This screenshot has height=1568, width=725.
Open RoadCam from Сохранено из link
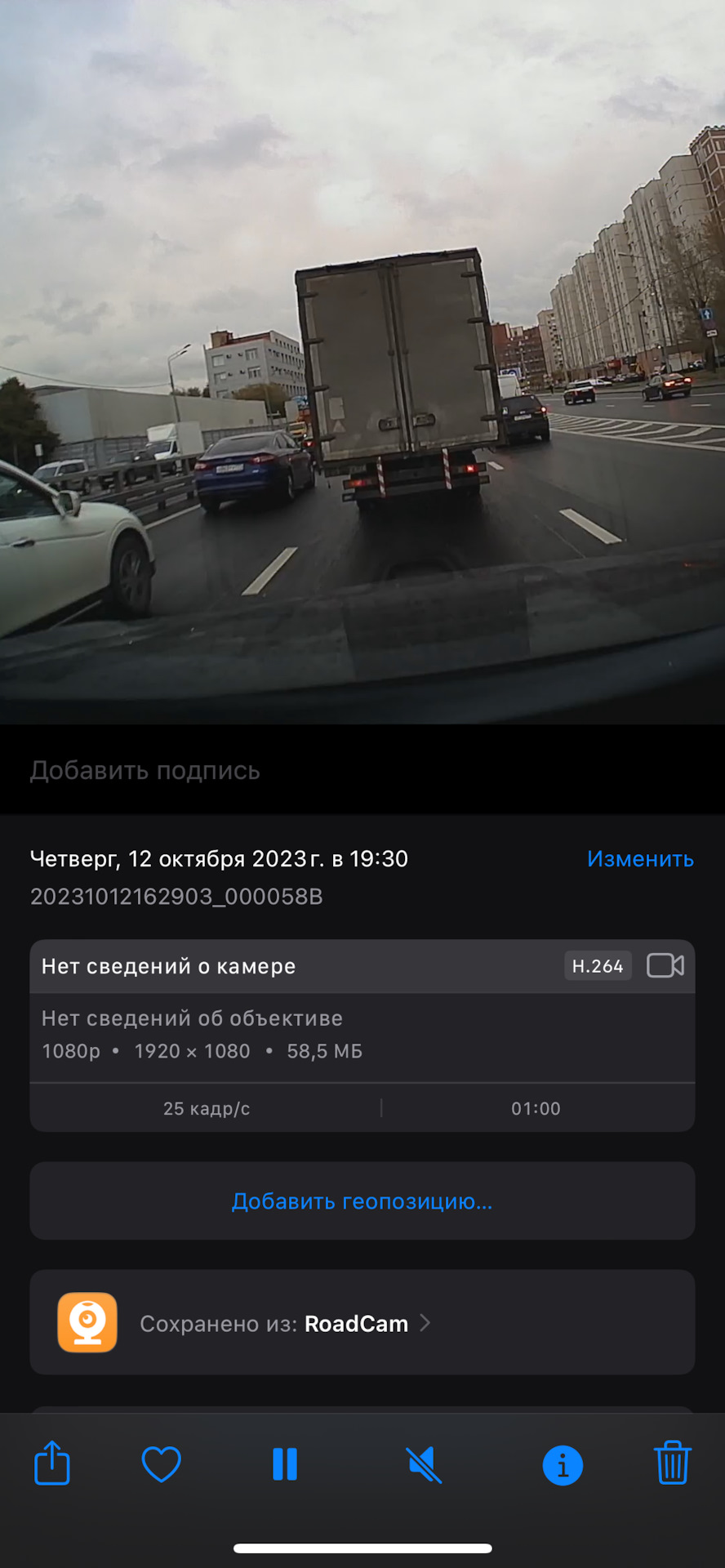click(356, 1323)
